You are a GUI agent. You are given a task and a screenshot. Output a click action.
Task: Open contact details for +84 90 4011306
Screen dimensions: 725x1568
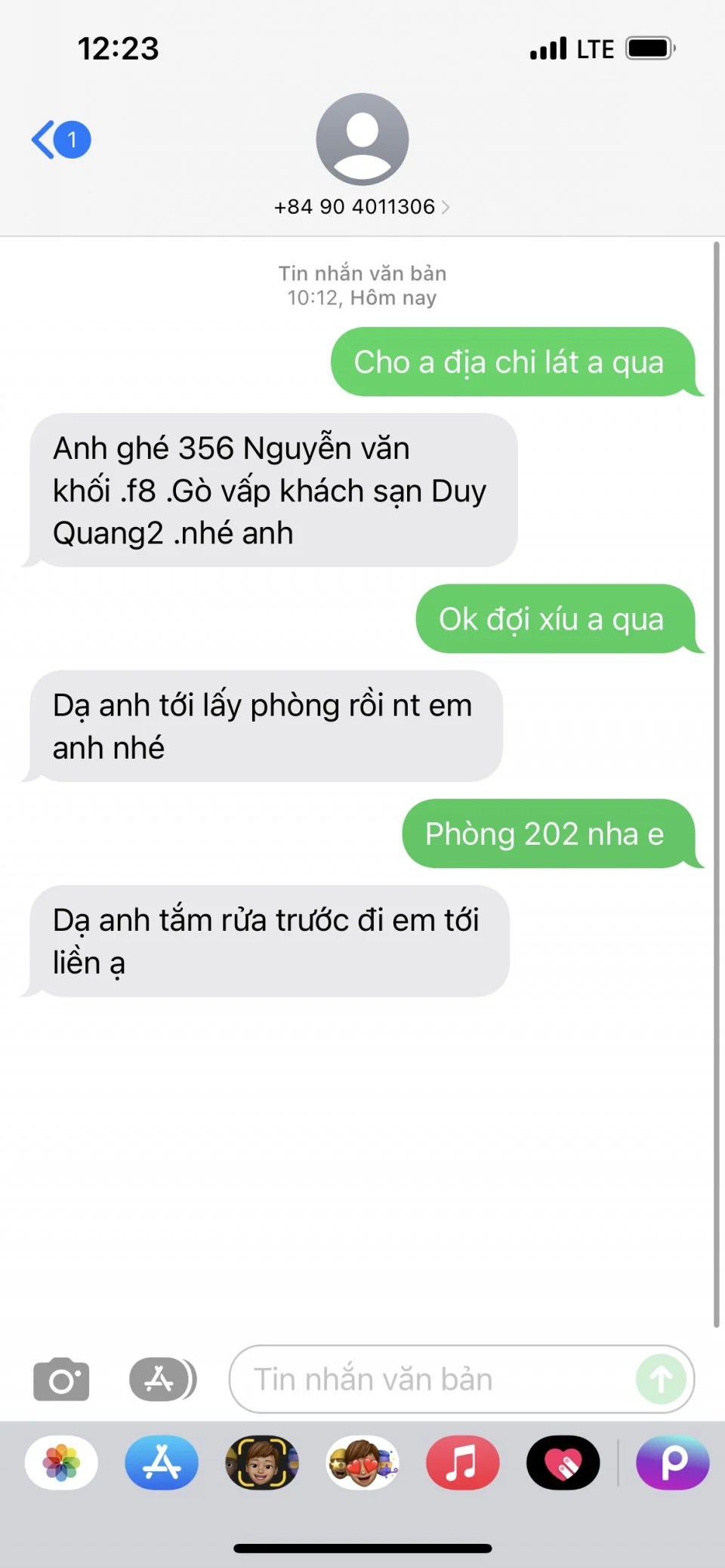362,206
